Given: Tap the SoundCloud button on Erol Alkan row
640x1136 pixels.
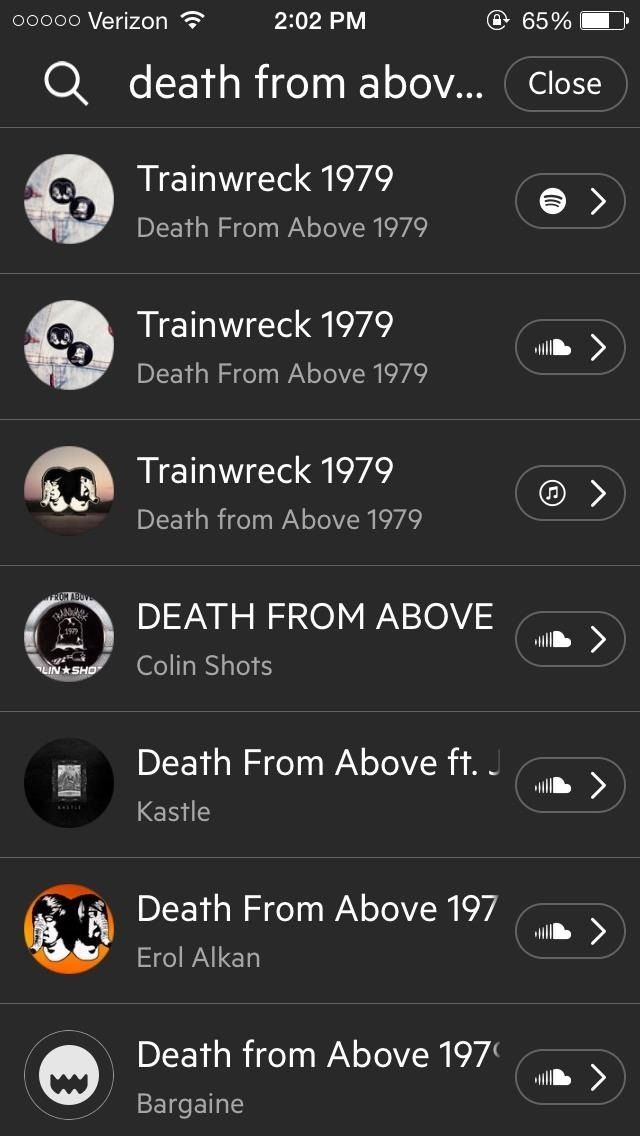Looking at the screenshot, I should 569,931.
